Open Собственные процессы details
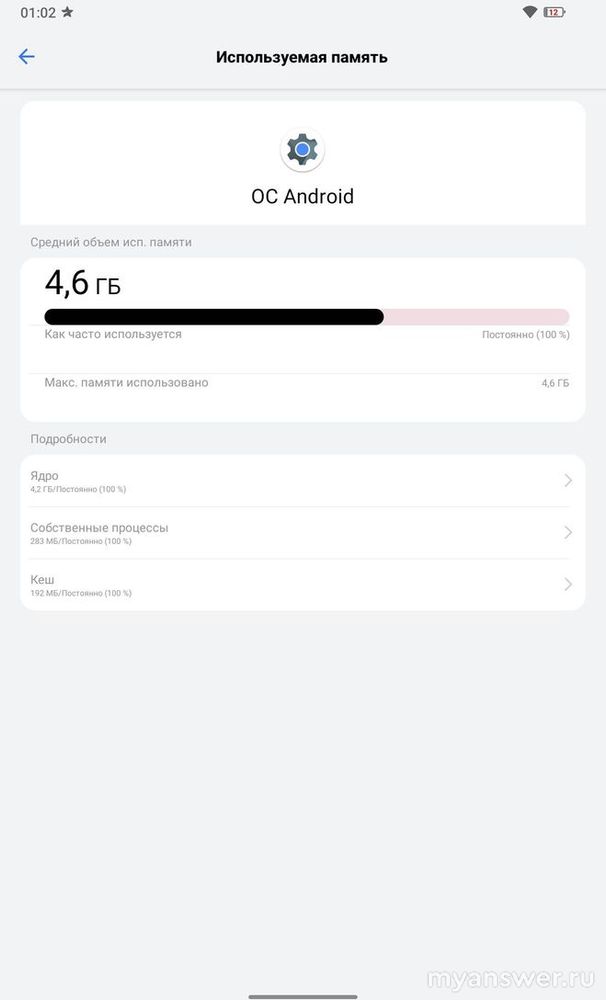The width and height of the screenshot is (606, 1000). (x=302, y=533)
